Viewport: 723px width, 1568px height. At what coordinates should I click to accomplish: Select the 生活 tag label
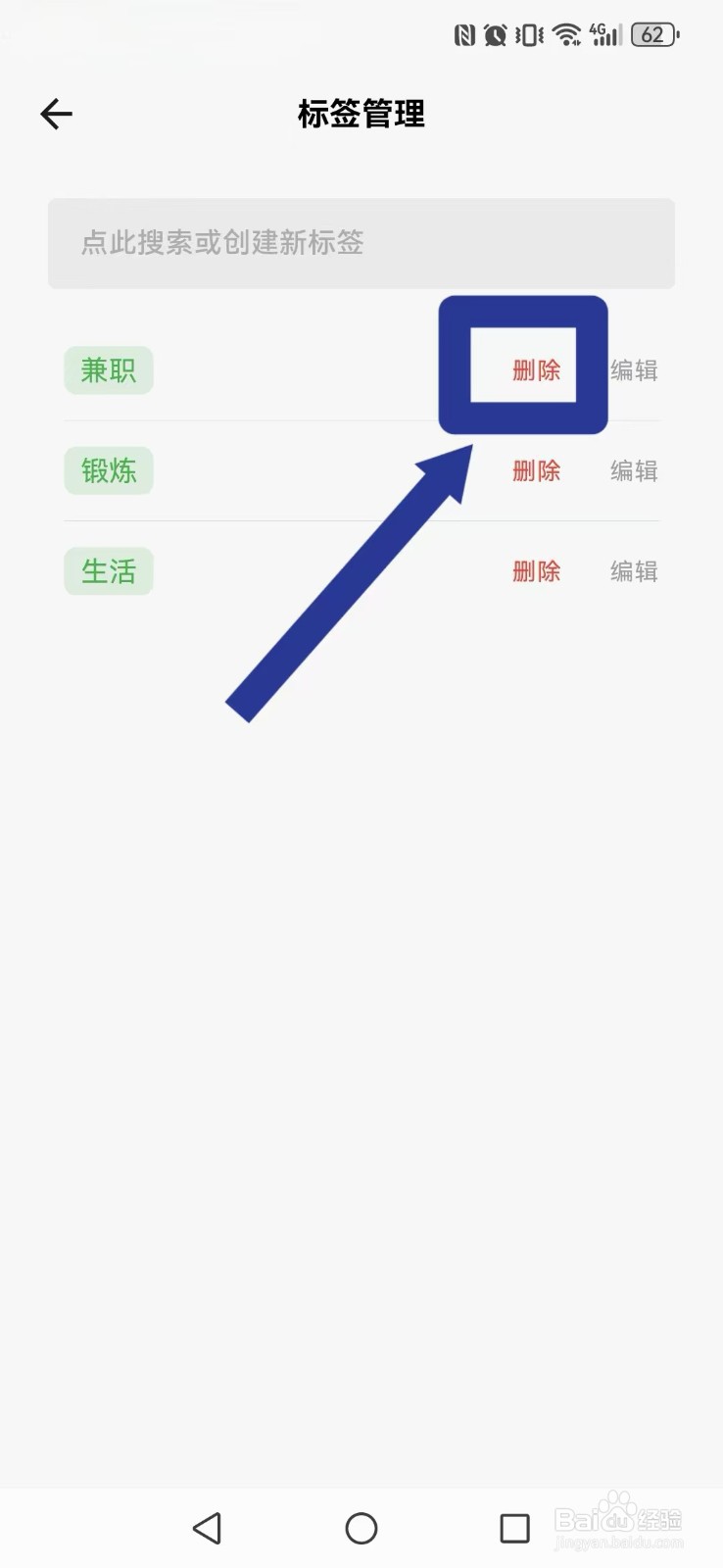coord(108,571)
